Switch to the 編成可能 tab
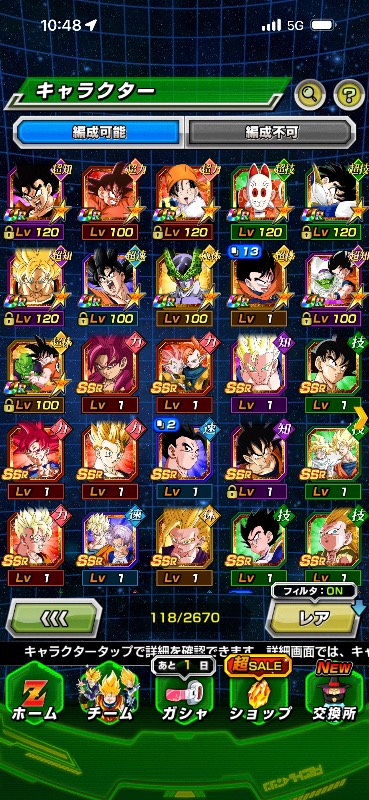Screen dimensions: 369x800 tap(99, 132)
